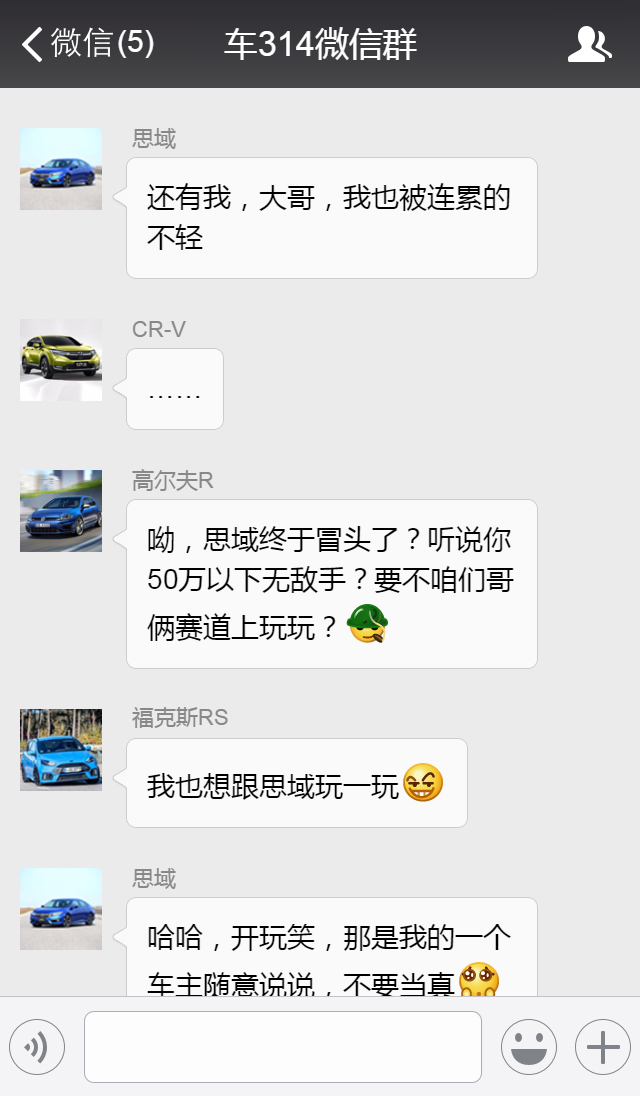
Task: Tap 福克斯RS's profile avatar
Action: 61,750
